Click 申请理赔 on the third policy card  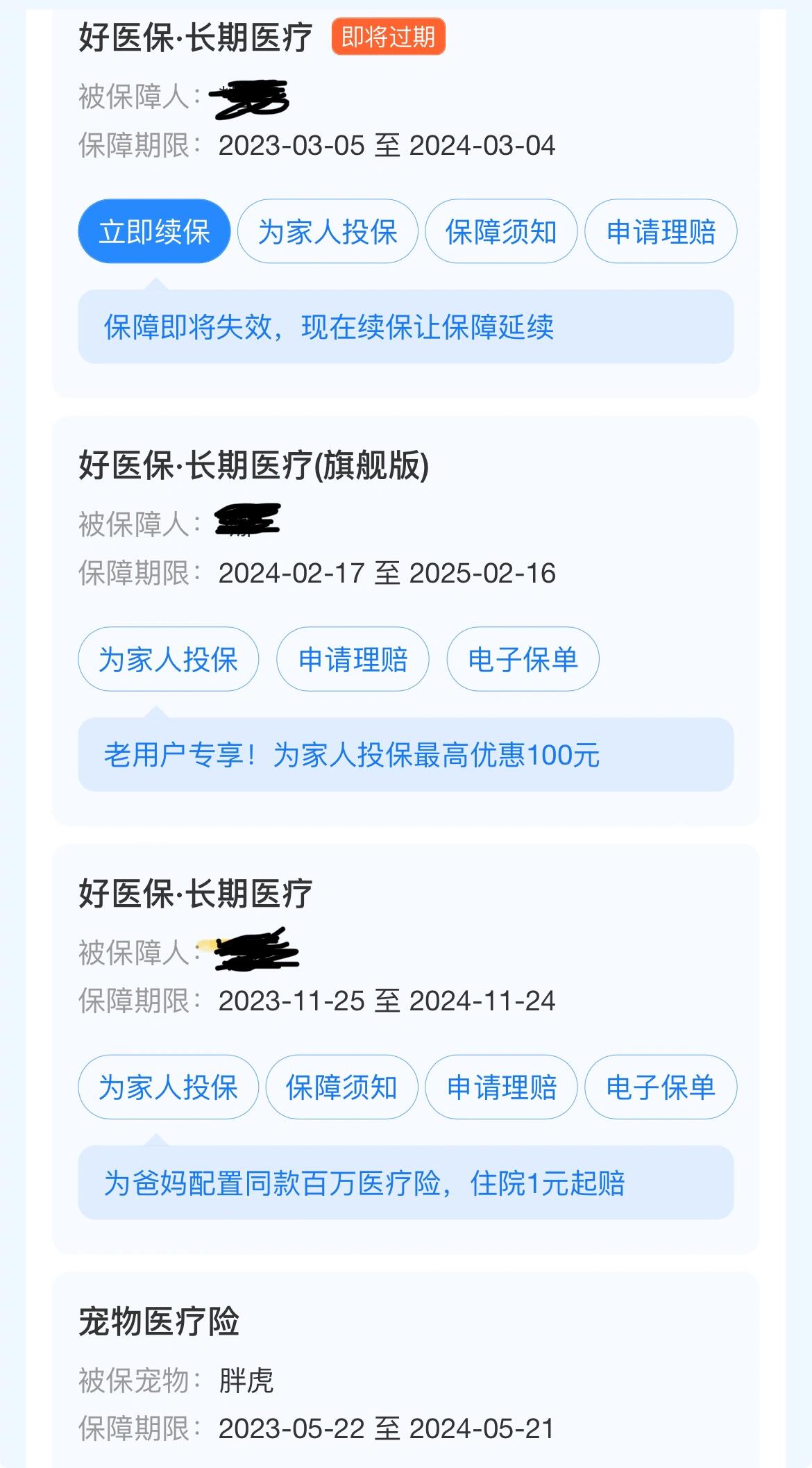point(501,1087)
